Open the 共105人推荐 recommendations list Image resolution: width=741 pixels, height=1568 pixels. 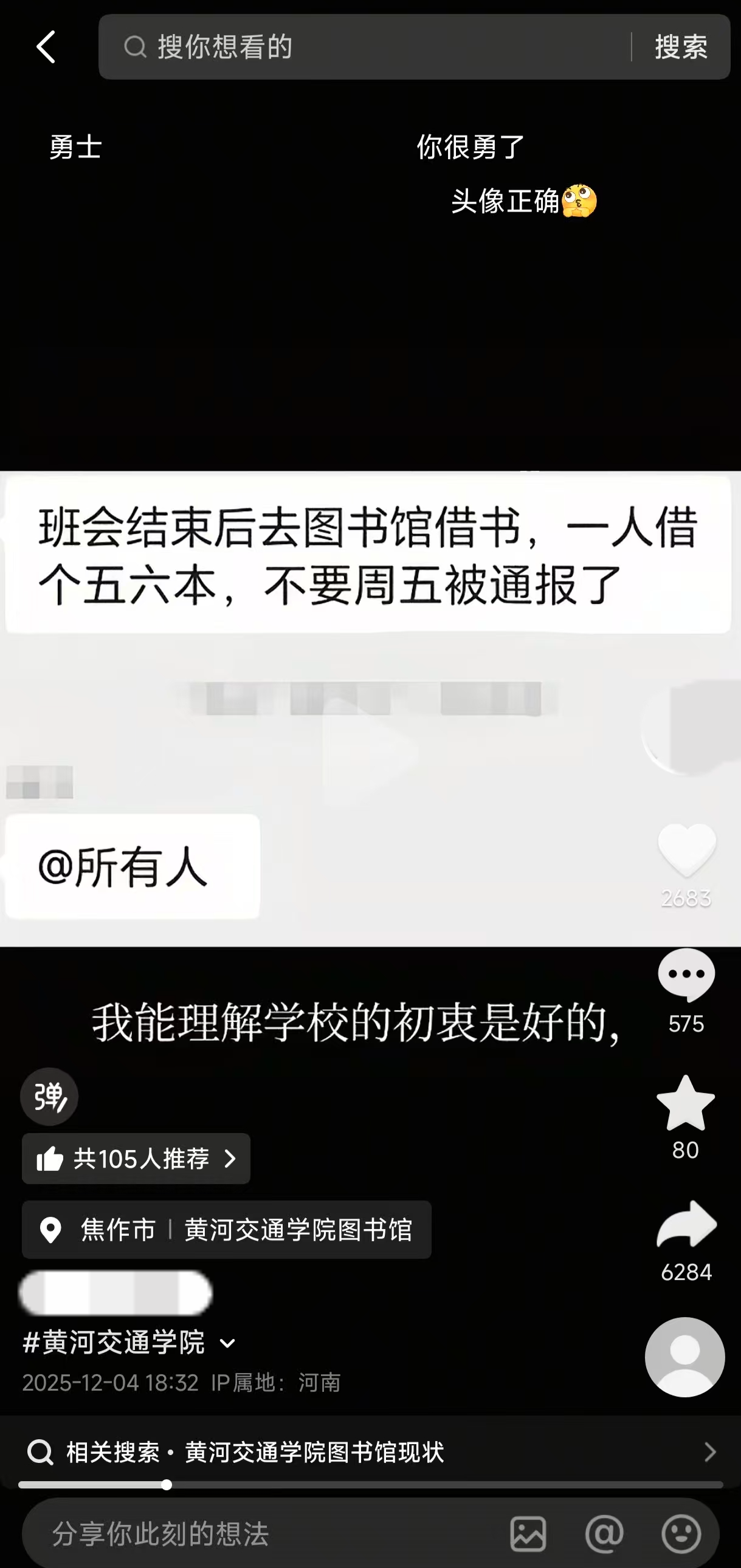pos(136,1159)
